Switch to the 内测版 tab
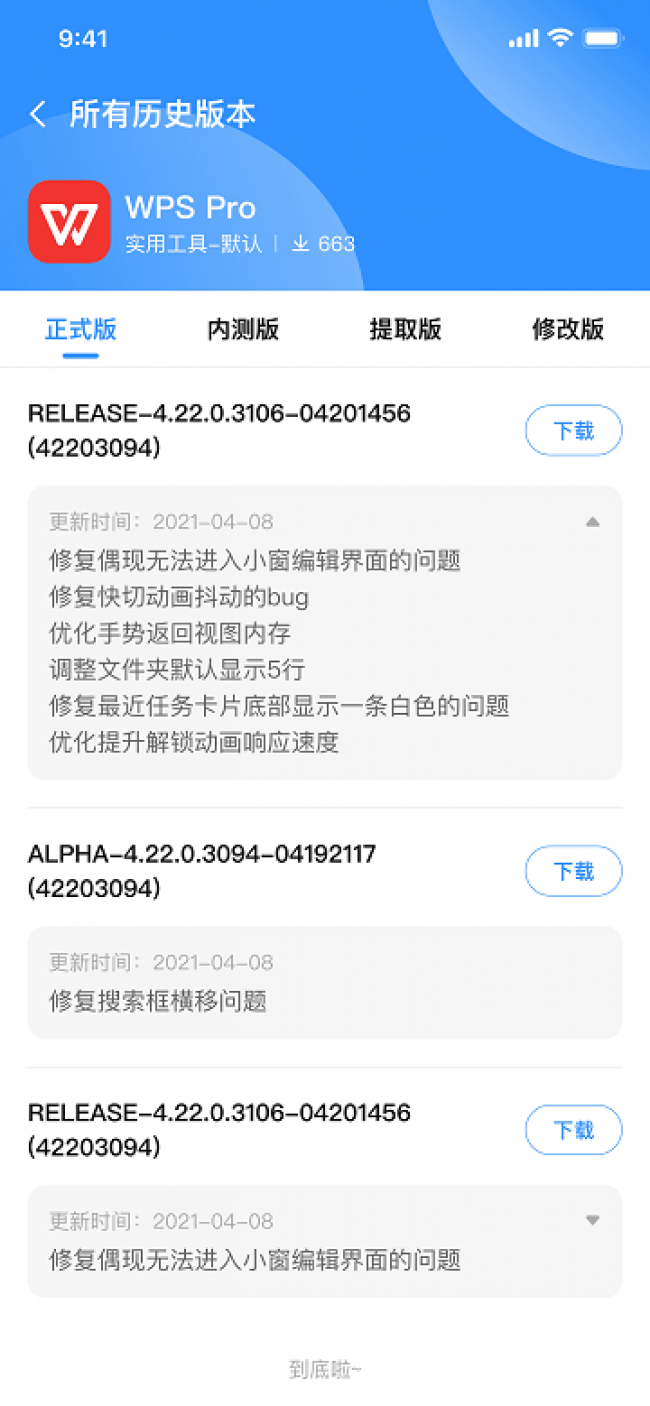This screenshot has width=650, height=1406. pos(243,329)
